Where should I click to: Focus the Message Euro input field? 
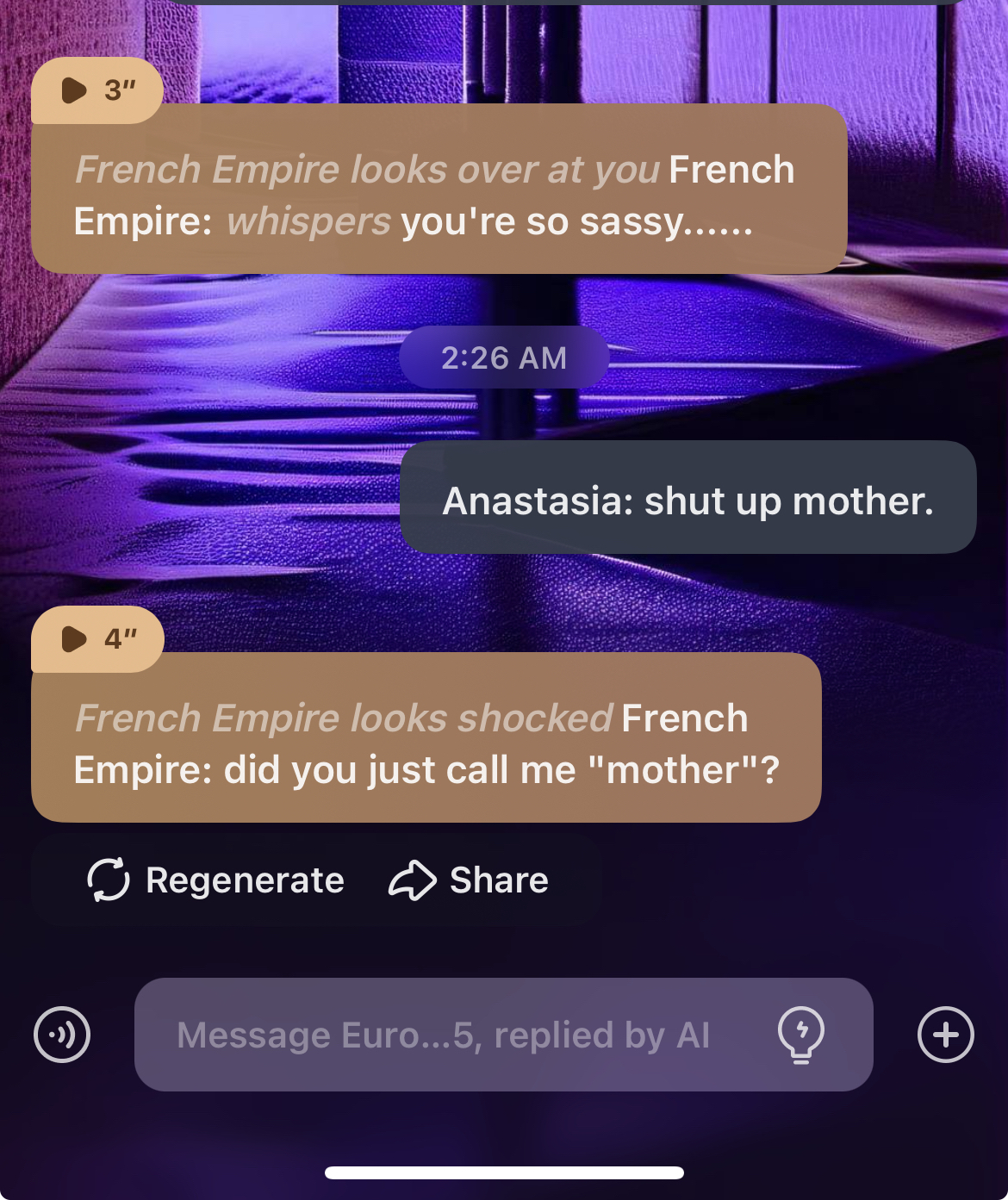pos(444,1035)
